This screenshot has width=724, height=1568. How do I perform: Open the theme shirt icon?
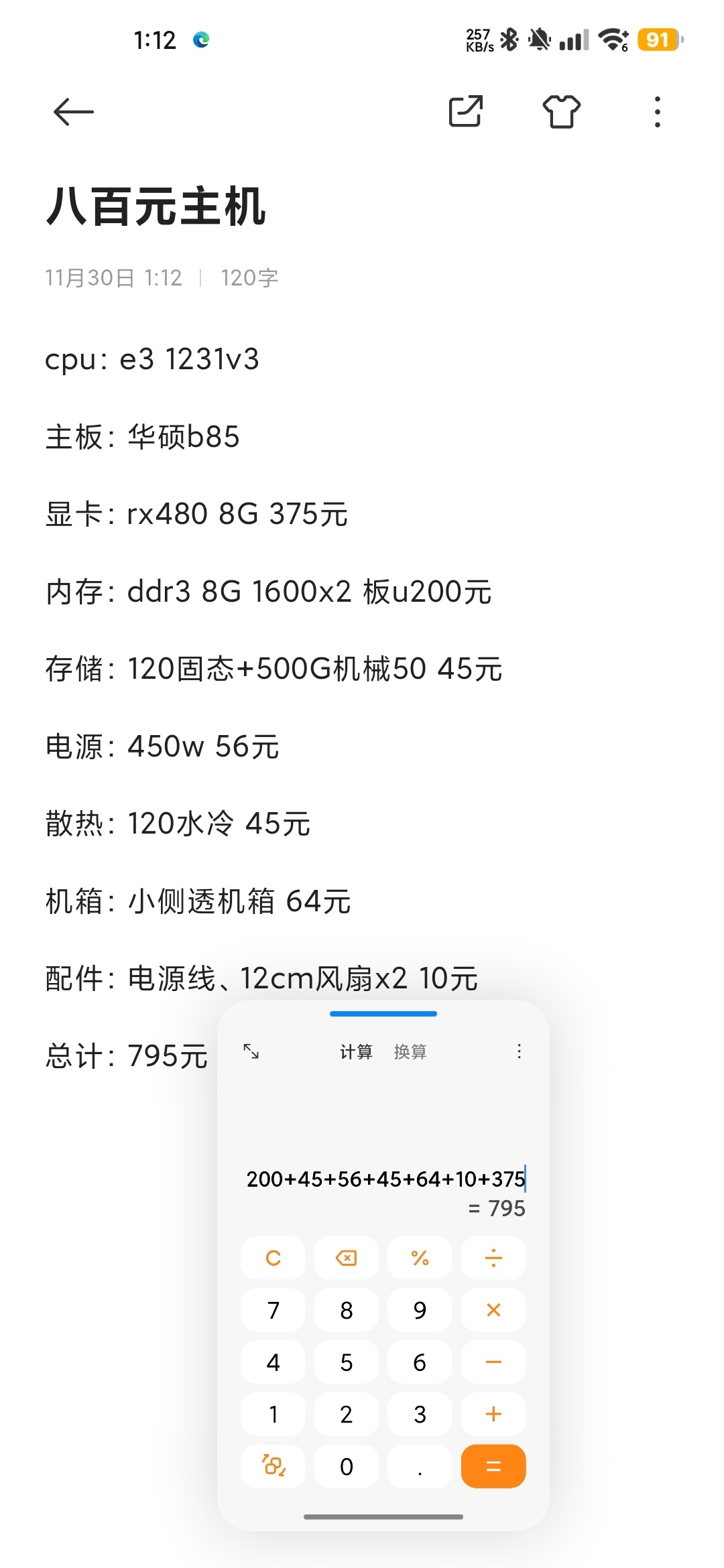[561, 111]
